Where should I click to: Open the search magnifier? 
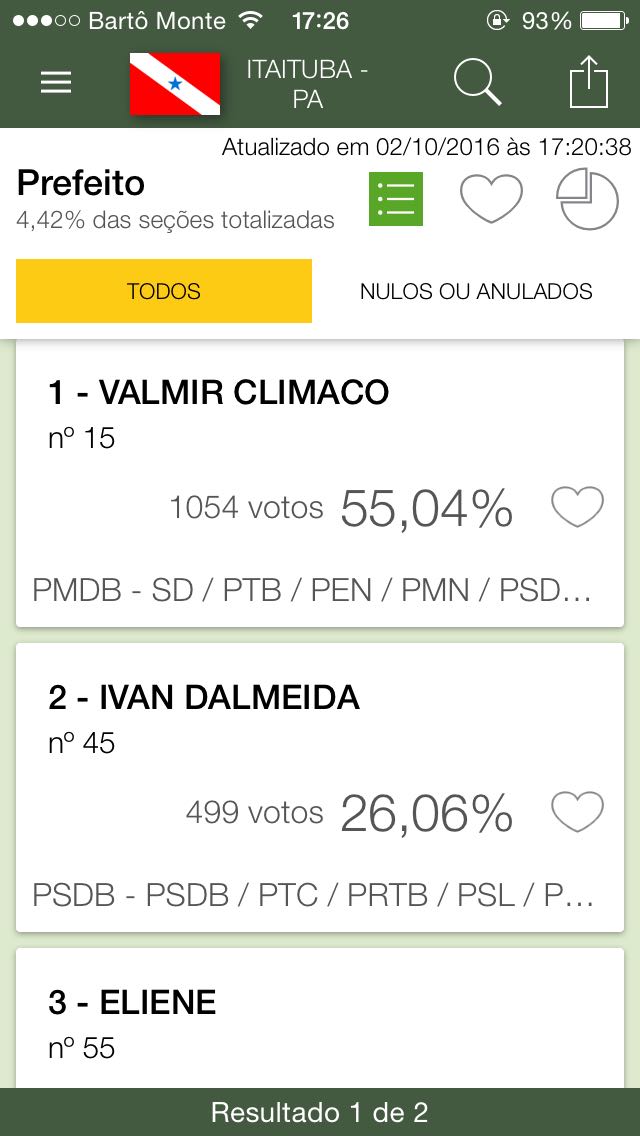point(477,82)
